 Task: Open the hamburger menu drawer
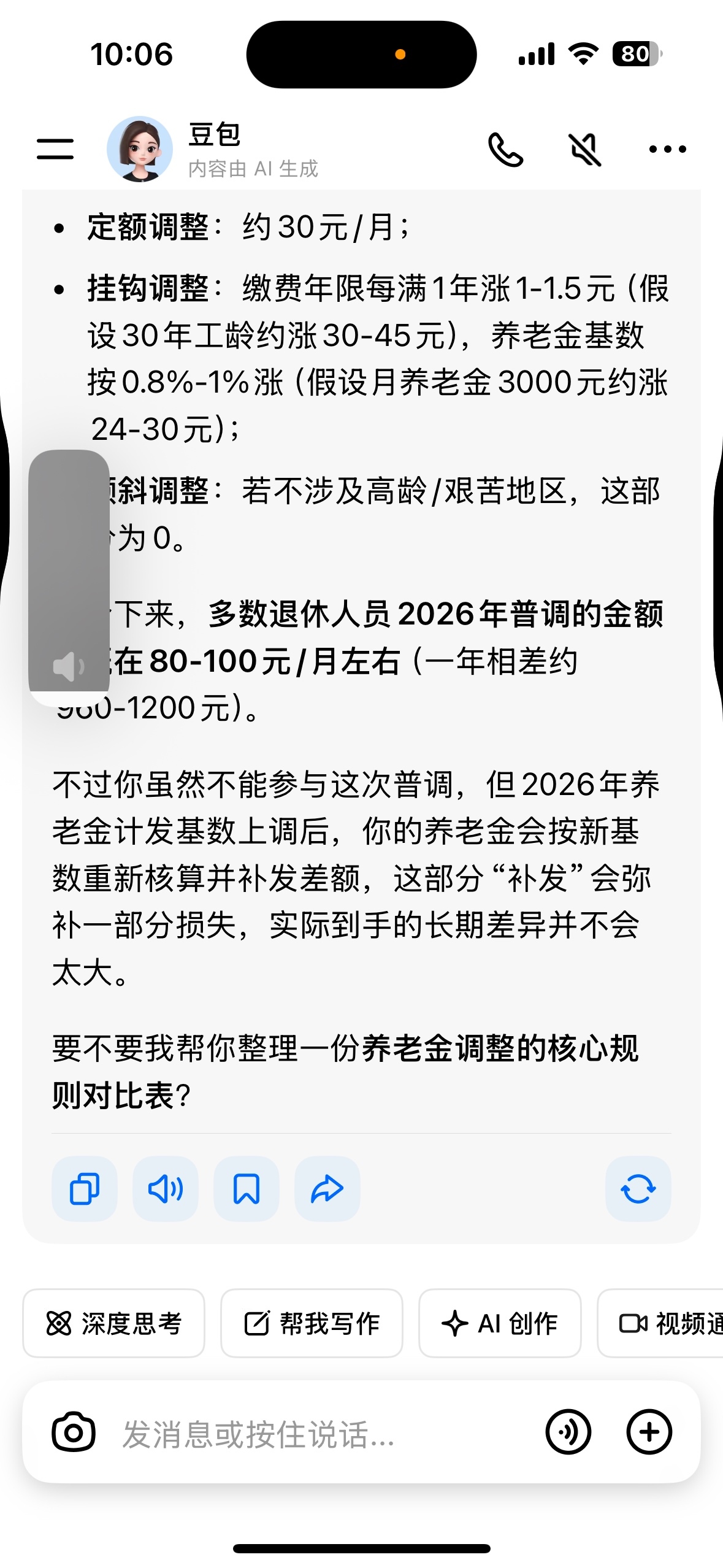click(55, 148)
